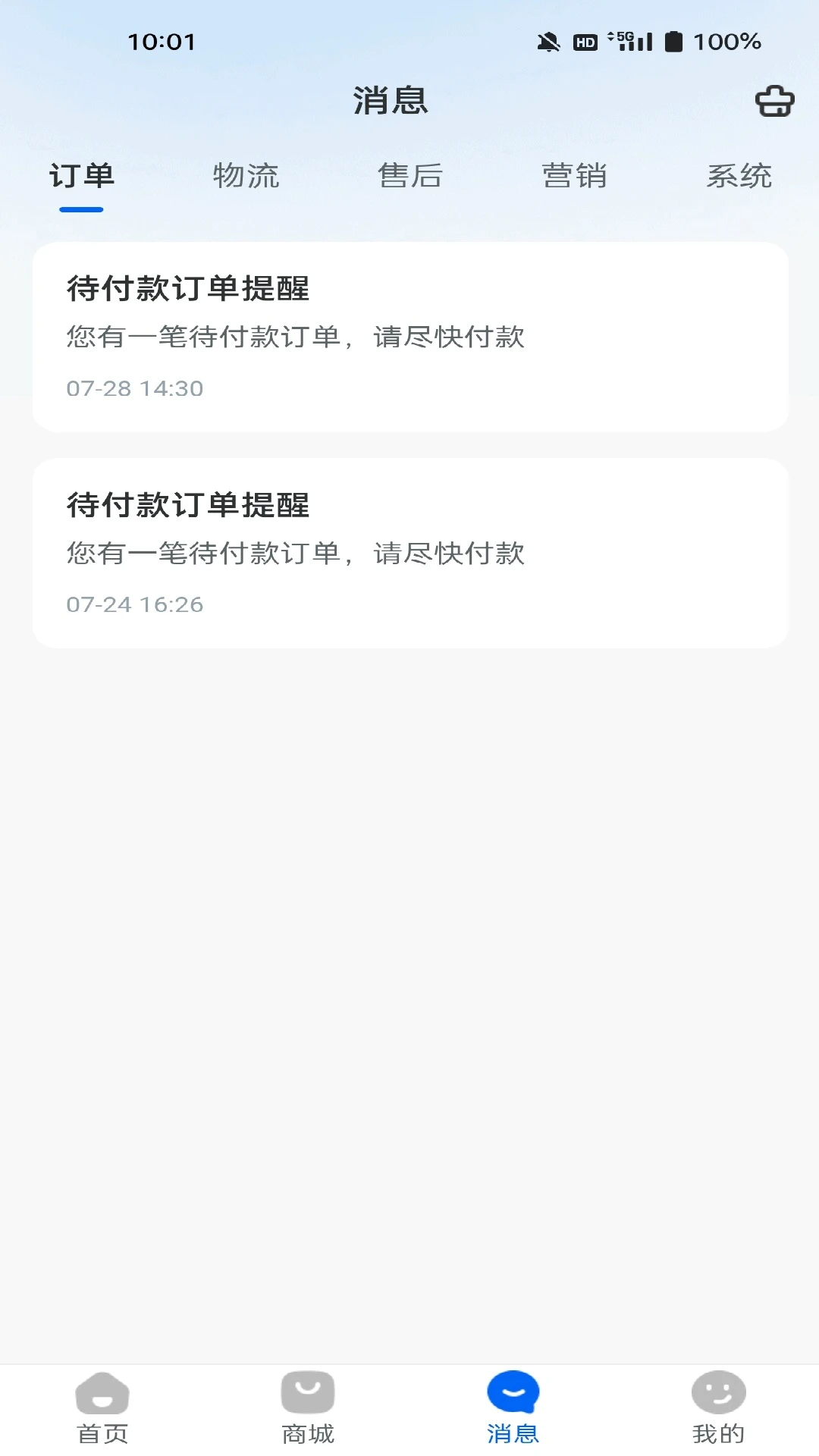Tap the clear-messages broom icon

coord(774,101)
